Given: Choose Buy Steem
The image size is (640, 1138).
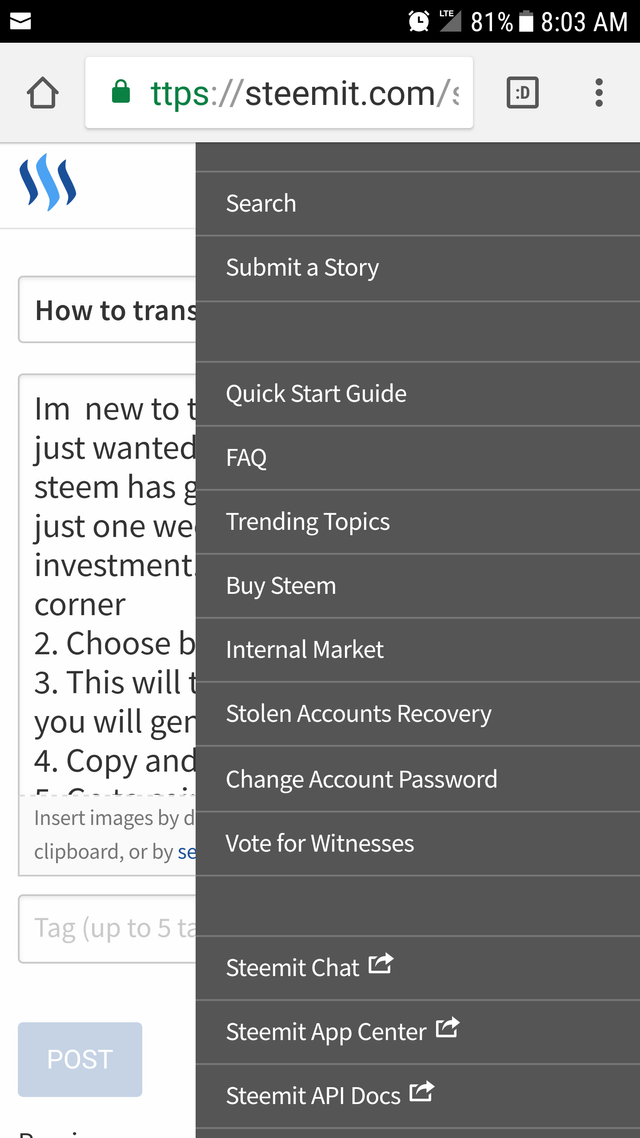Looking at the screenshot, I should pos(281,586).
